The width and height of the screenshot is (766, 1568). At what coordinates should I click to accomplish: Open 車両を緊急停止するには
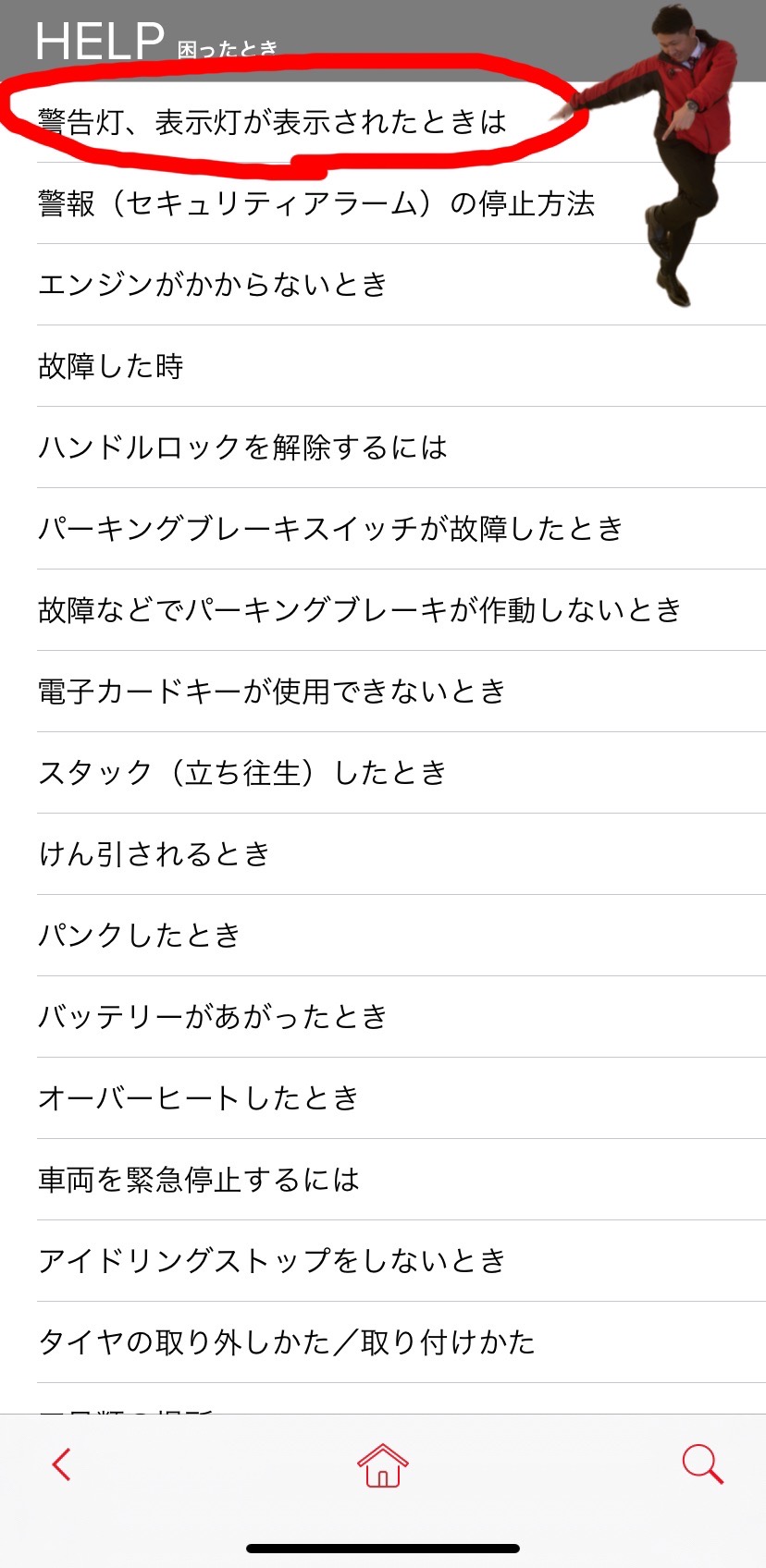pos(383,1180)
